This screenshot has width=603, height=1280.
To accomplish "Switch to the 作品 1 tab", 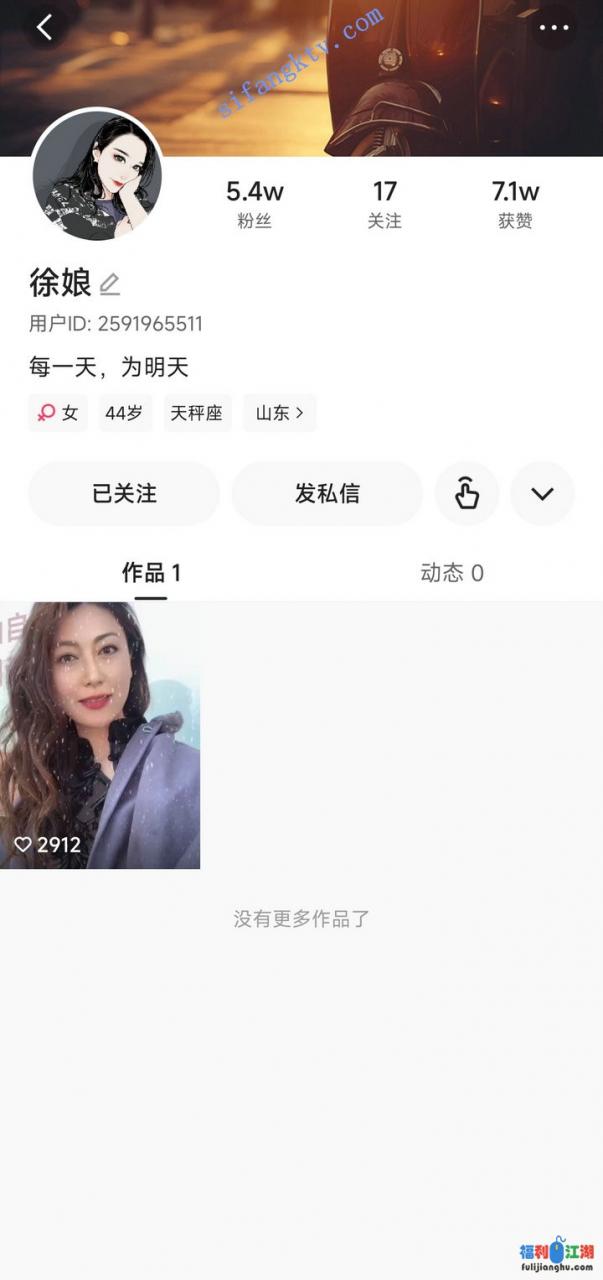I will click(151, 573).
